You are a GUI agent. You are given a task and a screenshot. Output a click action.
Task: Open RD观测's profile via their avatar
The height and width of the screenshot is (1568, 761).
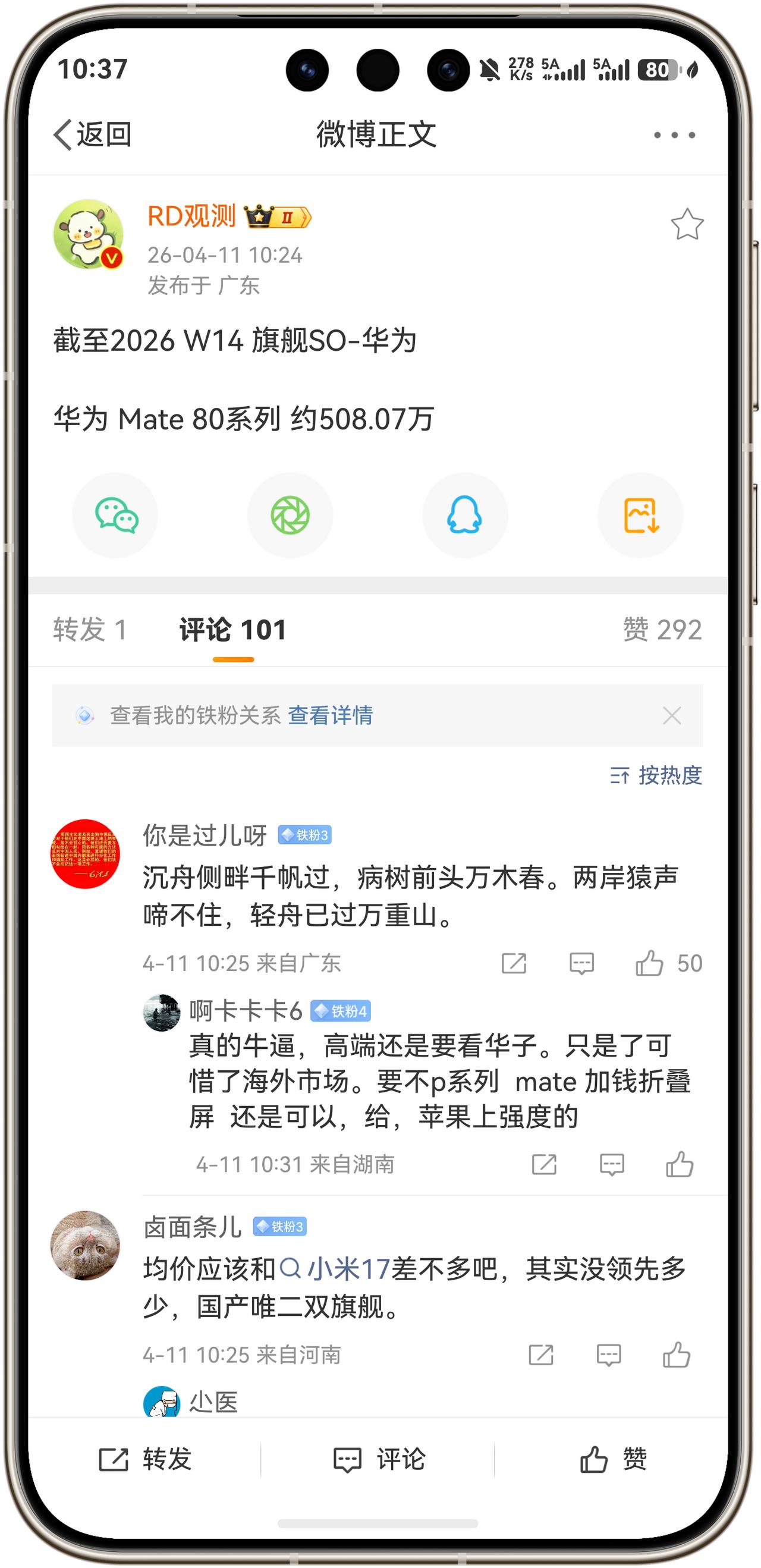click(x=92, y=237)
